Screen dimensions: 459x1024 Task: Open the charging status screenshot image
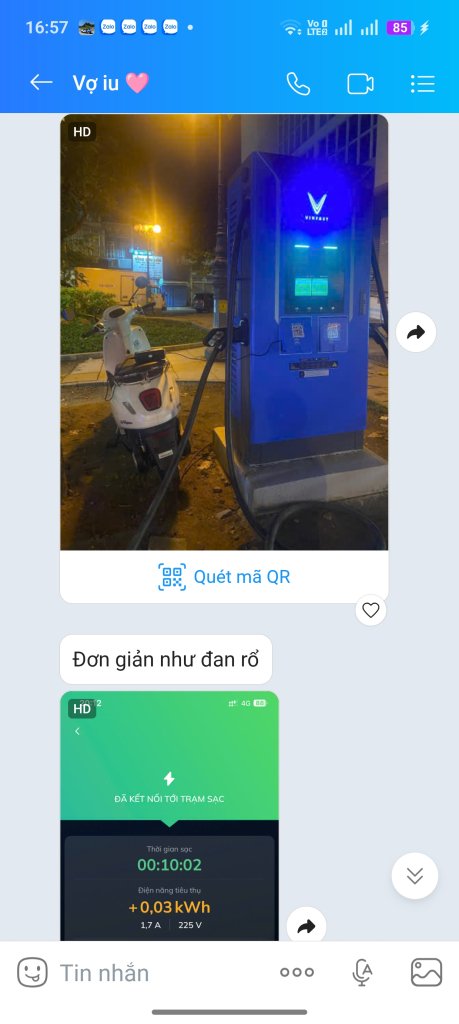point(170,816)
